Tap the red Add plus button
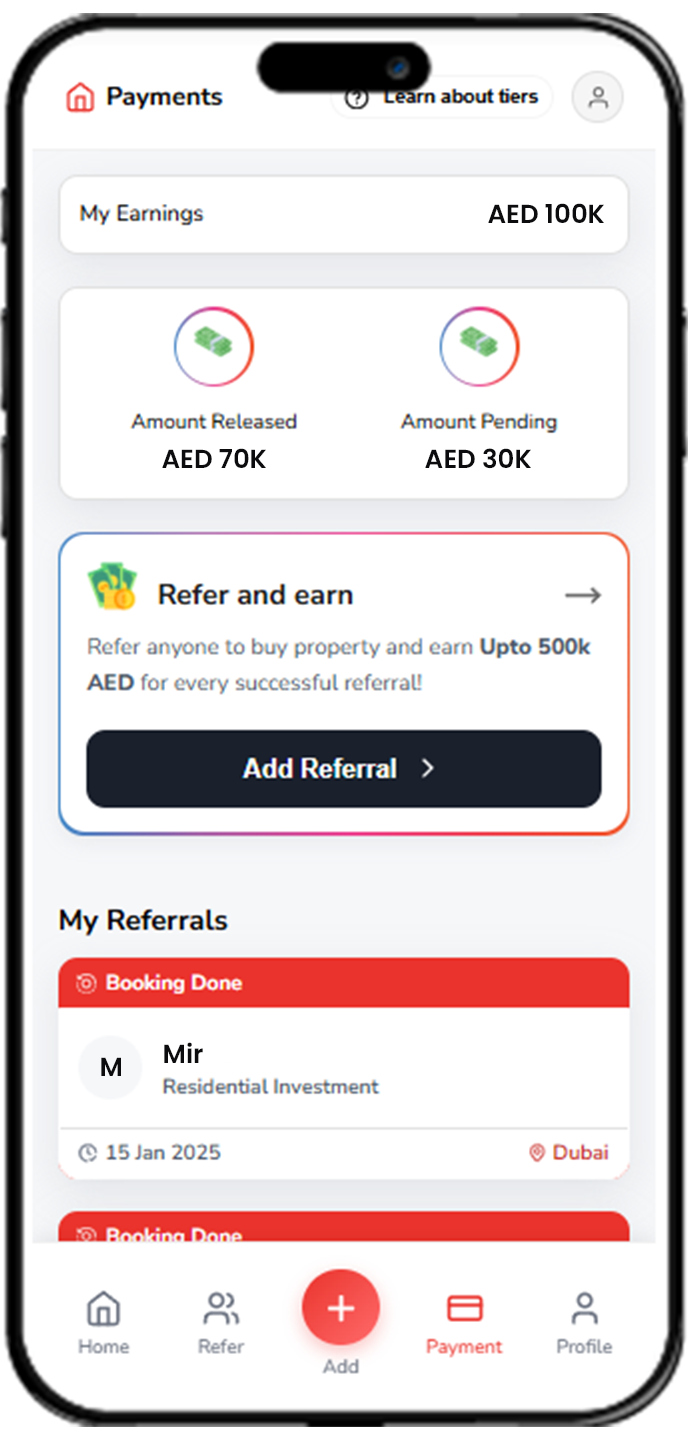This screenshot has height=1440, width=688. (340, 1308)
